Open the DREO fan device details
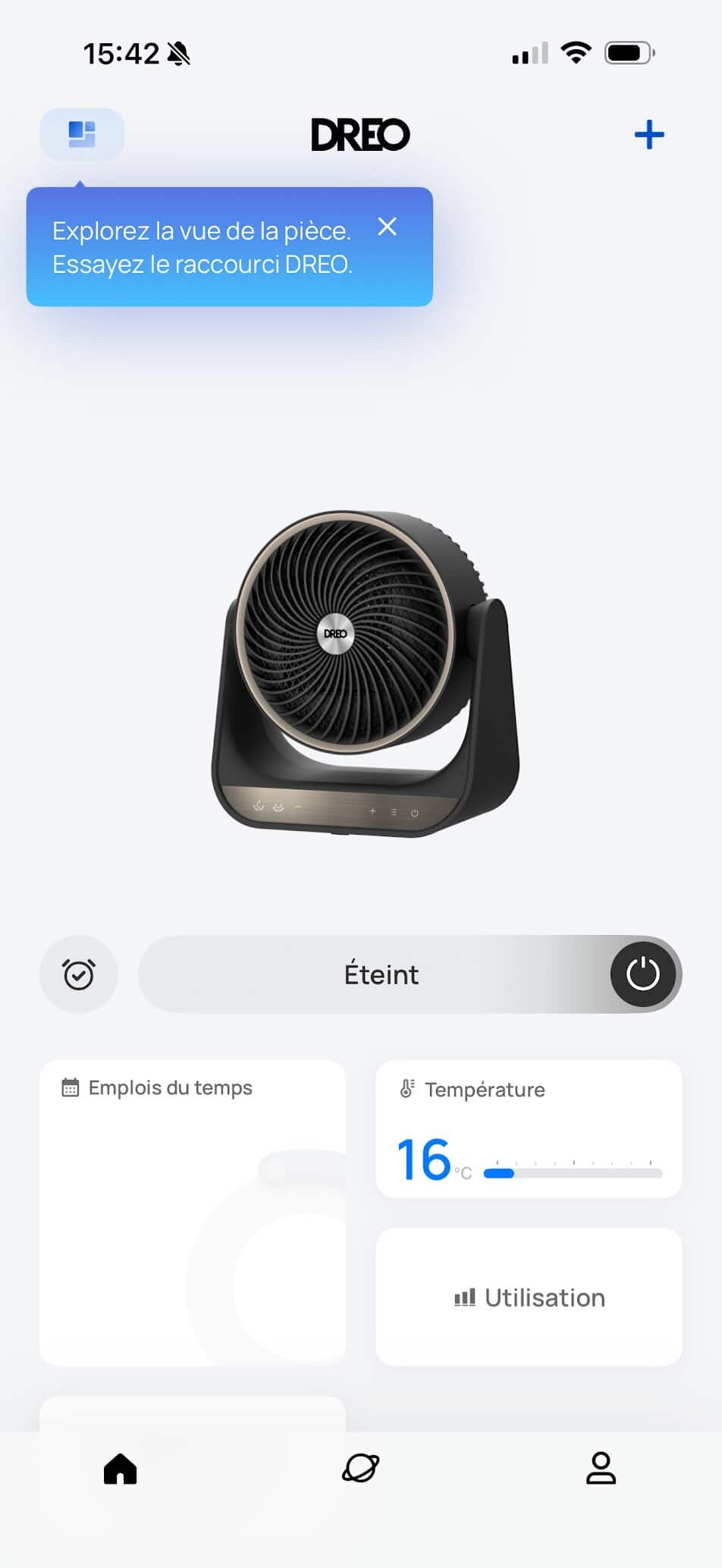 click(x=364, y=673)
